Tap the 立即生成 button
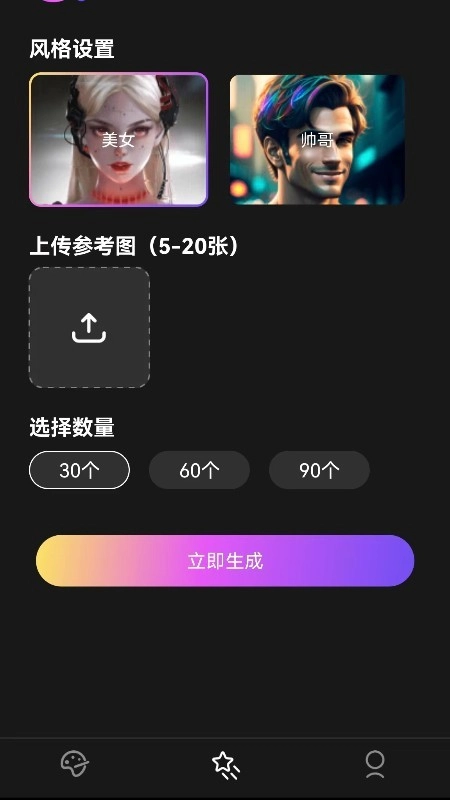Screen dimensions: 450x800 point(225,561)
